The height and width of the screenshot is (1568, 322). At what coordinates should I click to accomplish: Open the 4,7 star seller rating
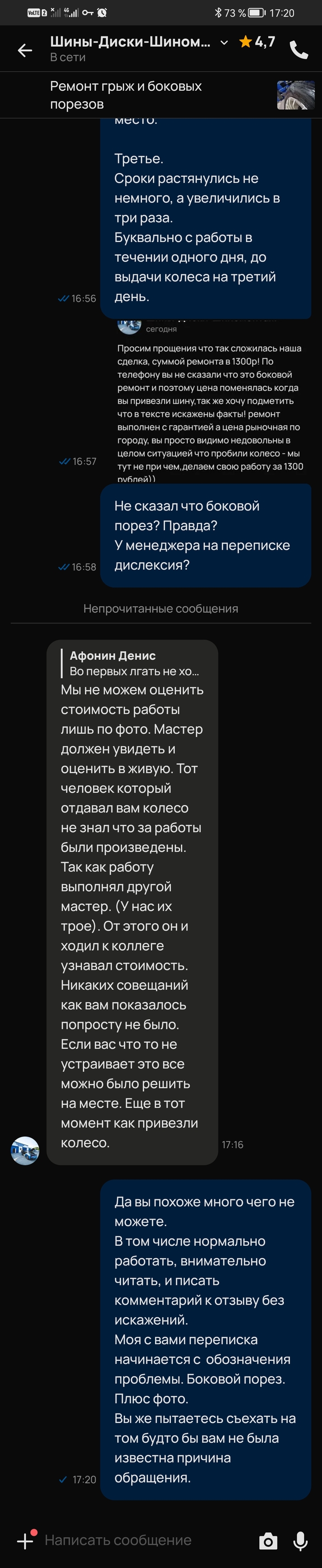tap(258, 42)
